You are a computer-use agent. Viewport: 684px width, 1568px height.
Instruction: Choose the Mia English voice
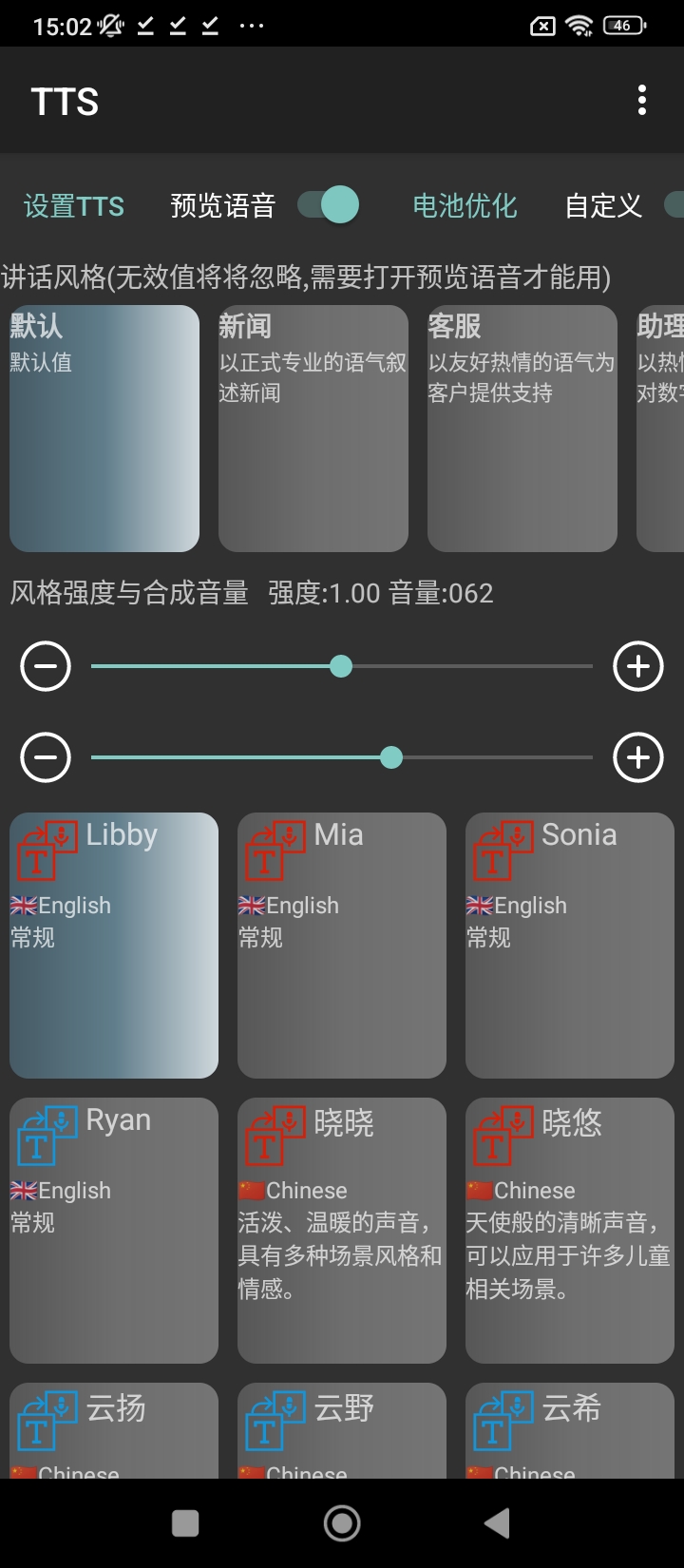[342, 946]
